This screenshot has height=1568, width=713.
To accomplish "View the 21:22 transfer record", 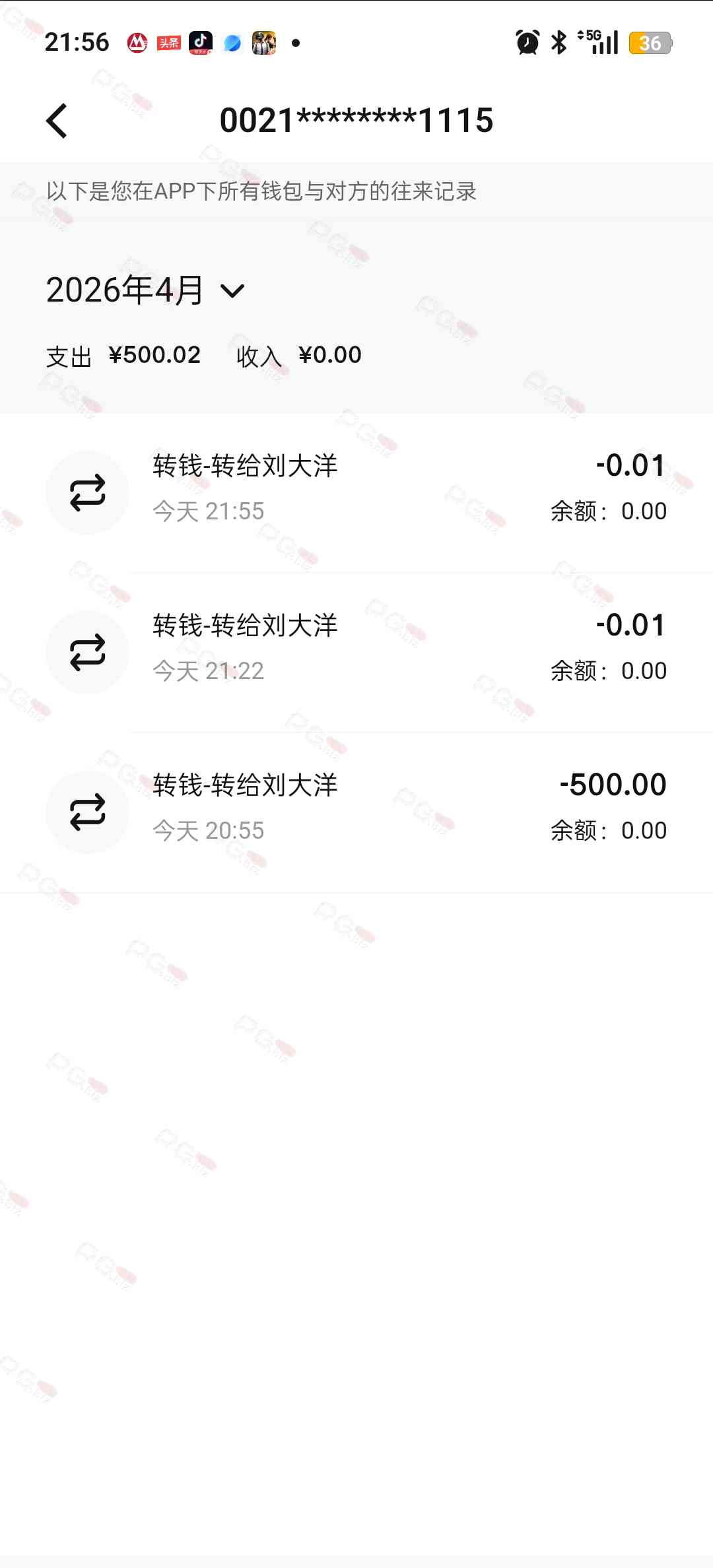I will [356, 648].
